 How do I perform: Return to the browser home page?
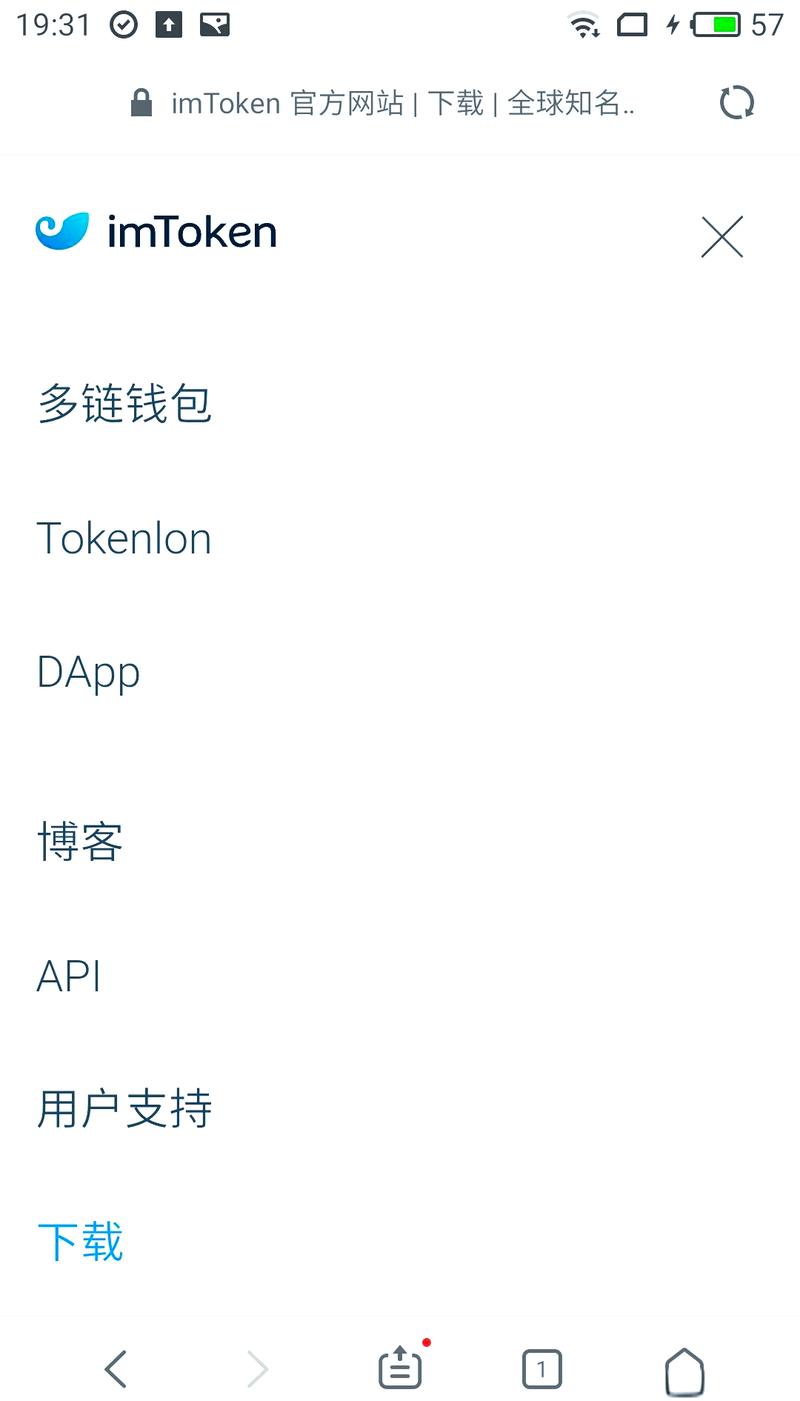[x=685, y=1369]
